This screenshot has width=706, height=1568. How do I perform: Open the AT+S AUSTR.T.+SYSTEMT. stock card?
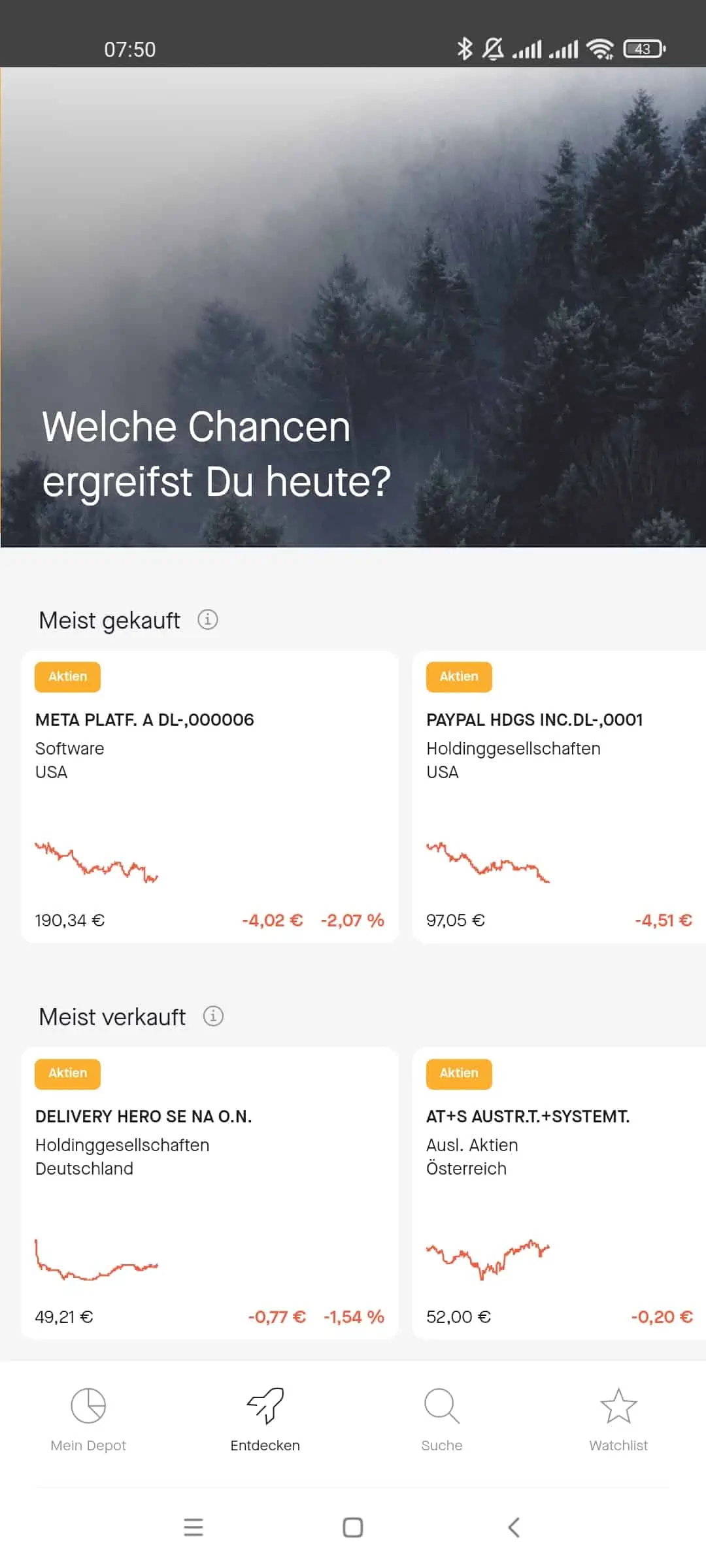[559, 1193]
